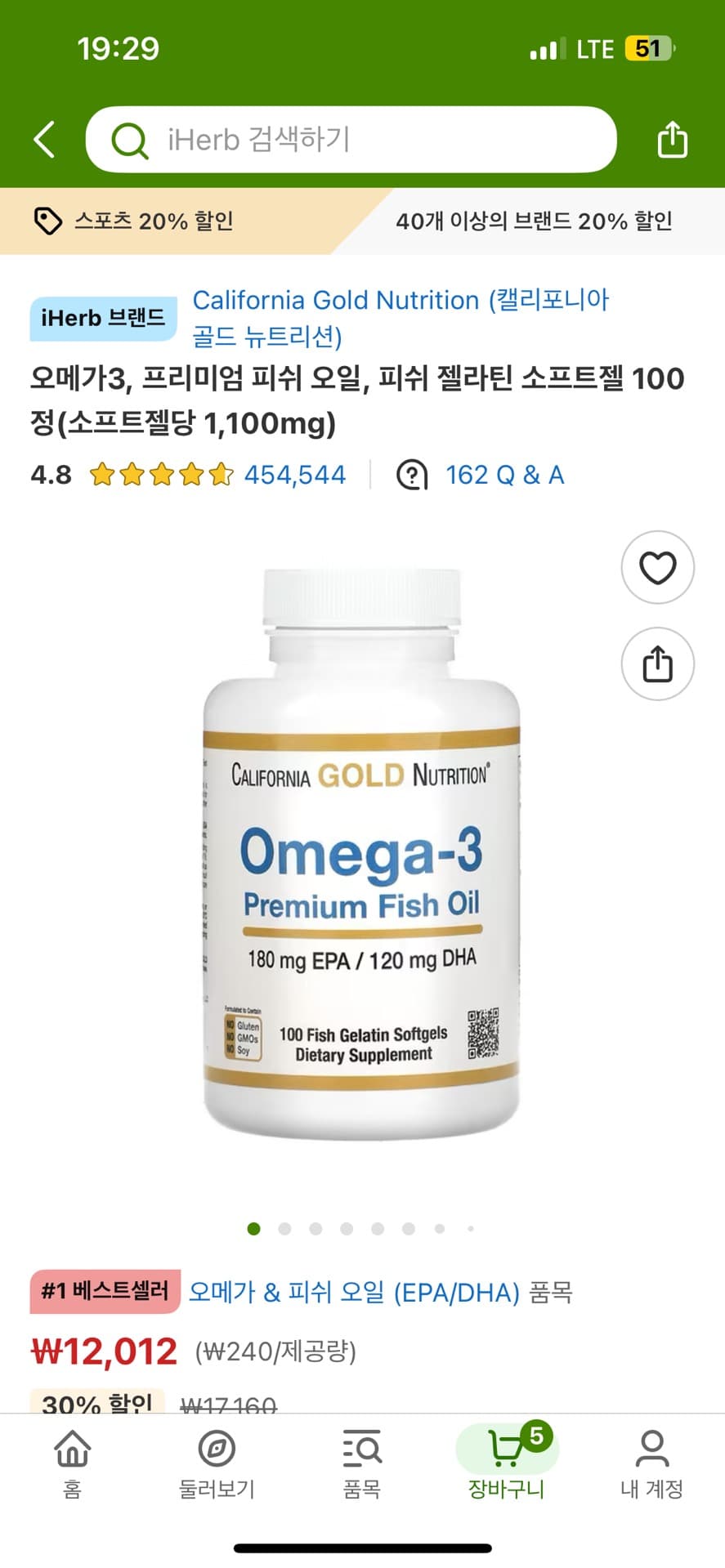
Task: Open 오메가 & 피쉬 오일 (EPA/DHA) category link
Action: pyautogui.click(x=355, y=1292)
